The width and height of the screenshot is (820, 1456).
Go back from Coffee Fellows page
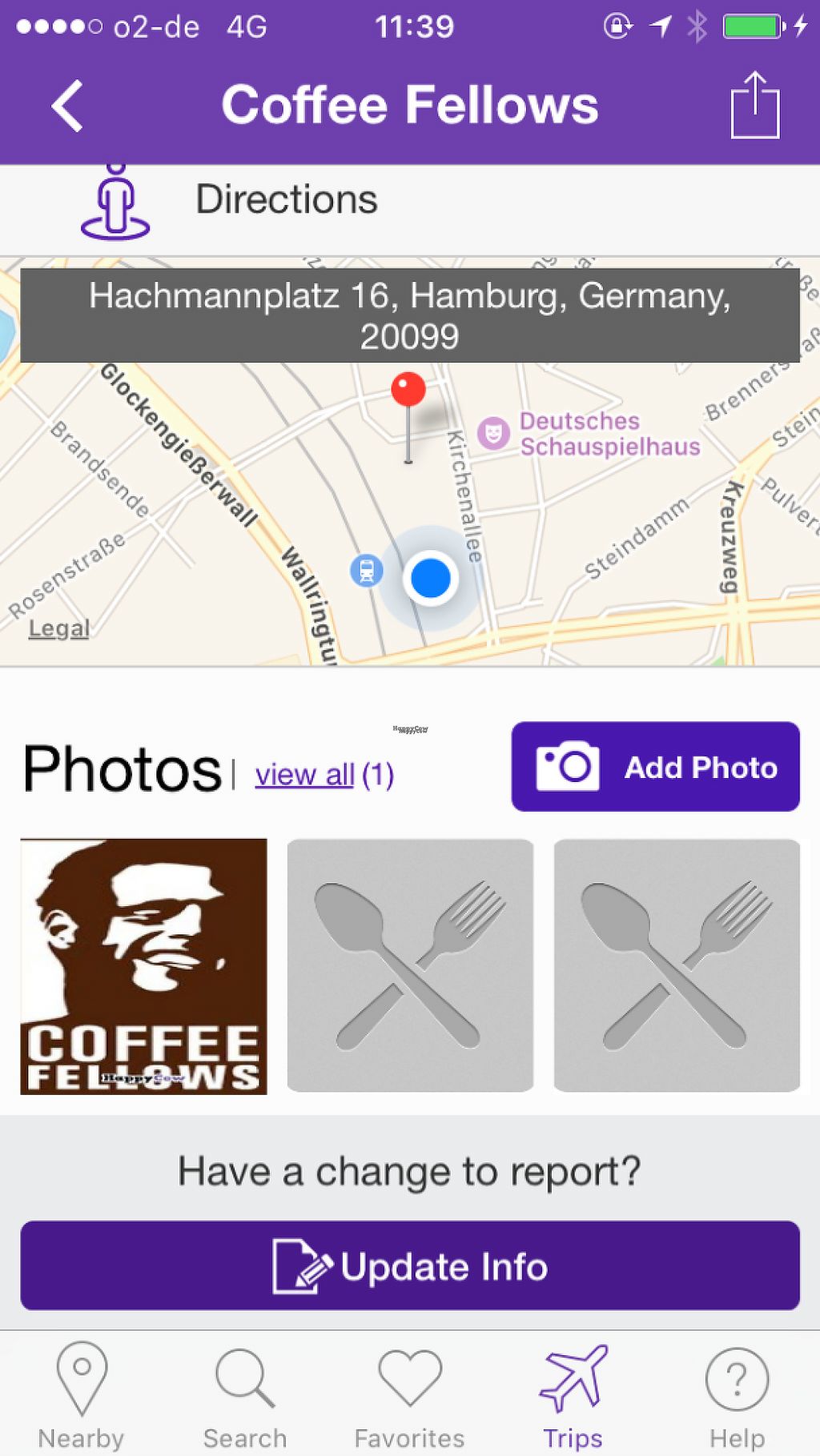pyautogui.click(x=68, y=106)
